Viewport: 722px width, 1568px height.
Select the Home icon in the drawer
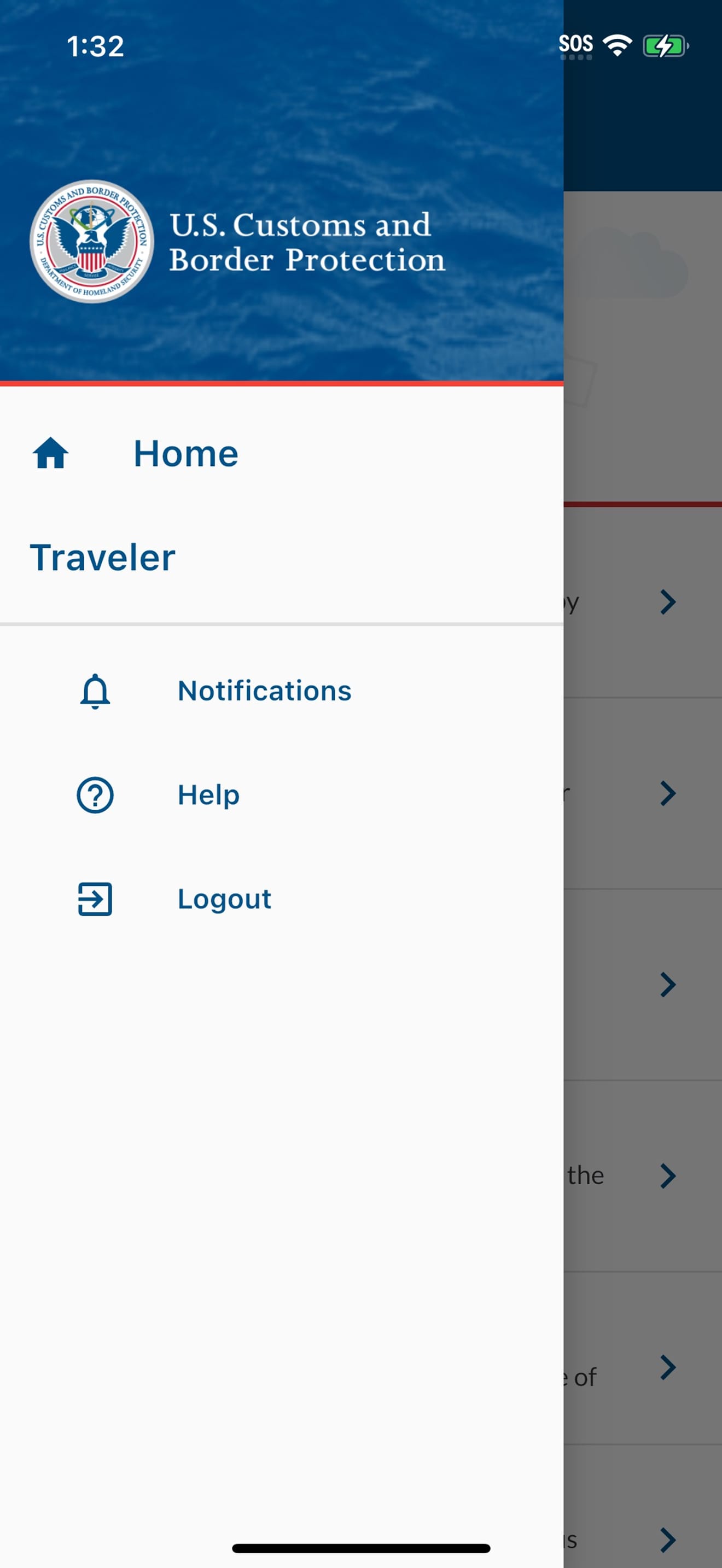(51, 453)
